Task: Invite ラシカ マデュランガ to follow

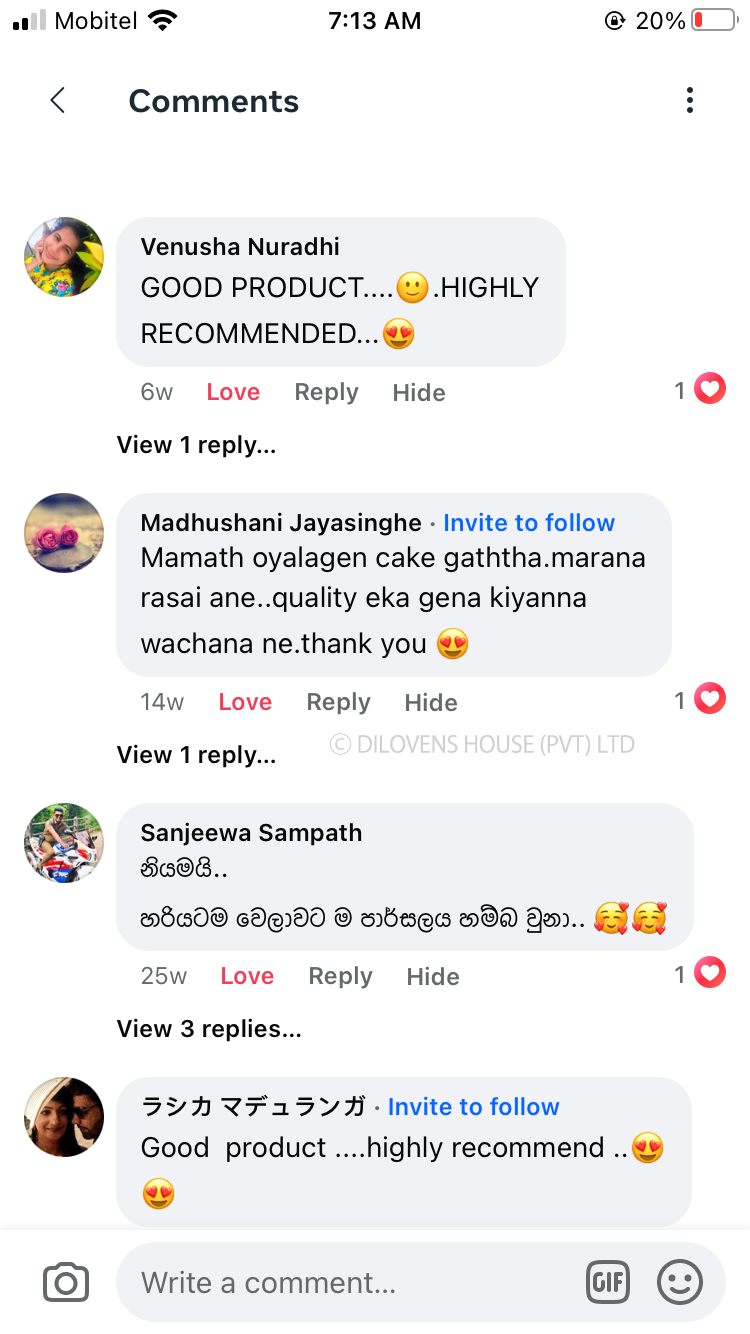Action: pyautogui.click(x=473, y=1107)
